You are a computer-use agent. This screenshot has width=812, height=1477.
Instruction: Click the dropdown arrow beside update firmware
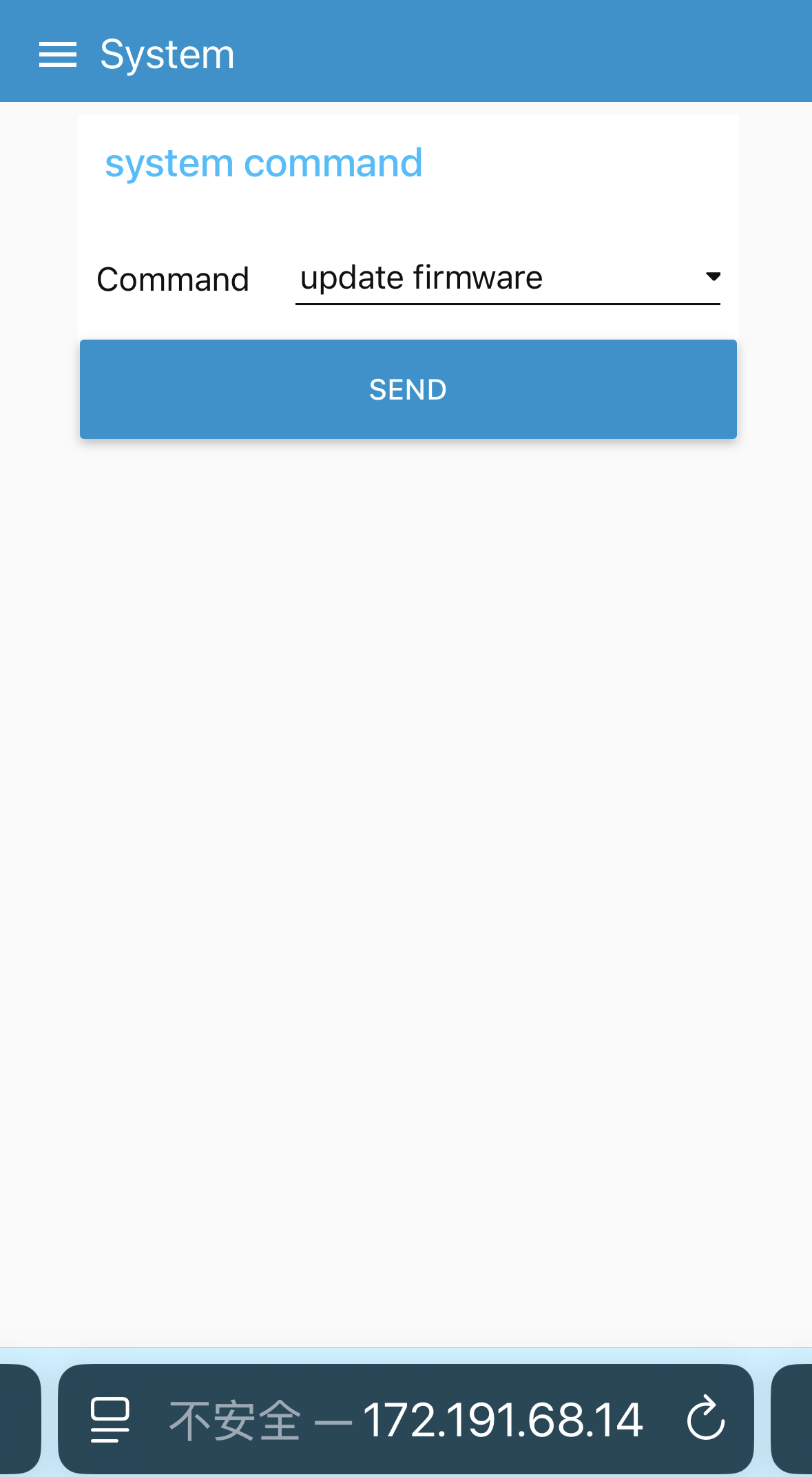tap(713, 278)
